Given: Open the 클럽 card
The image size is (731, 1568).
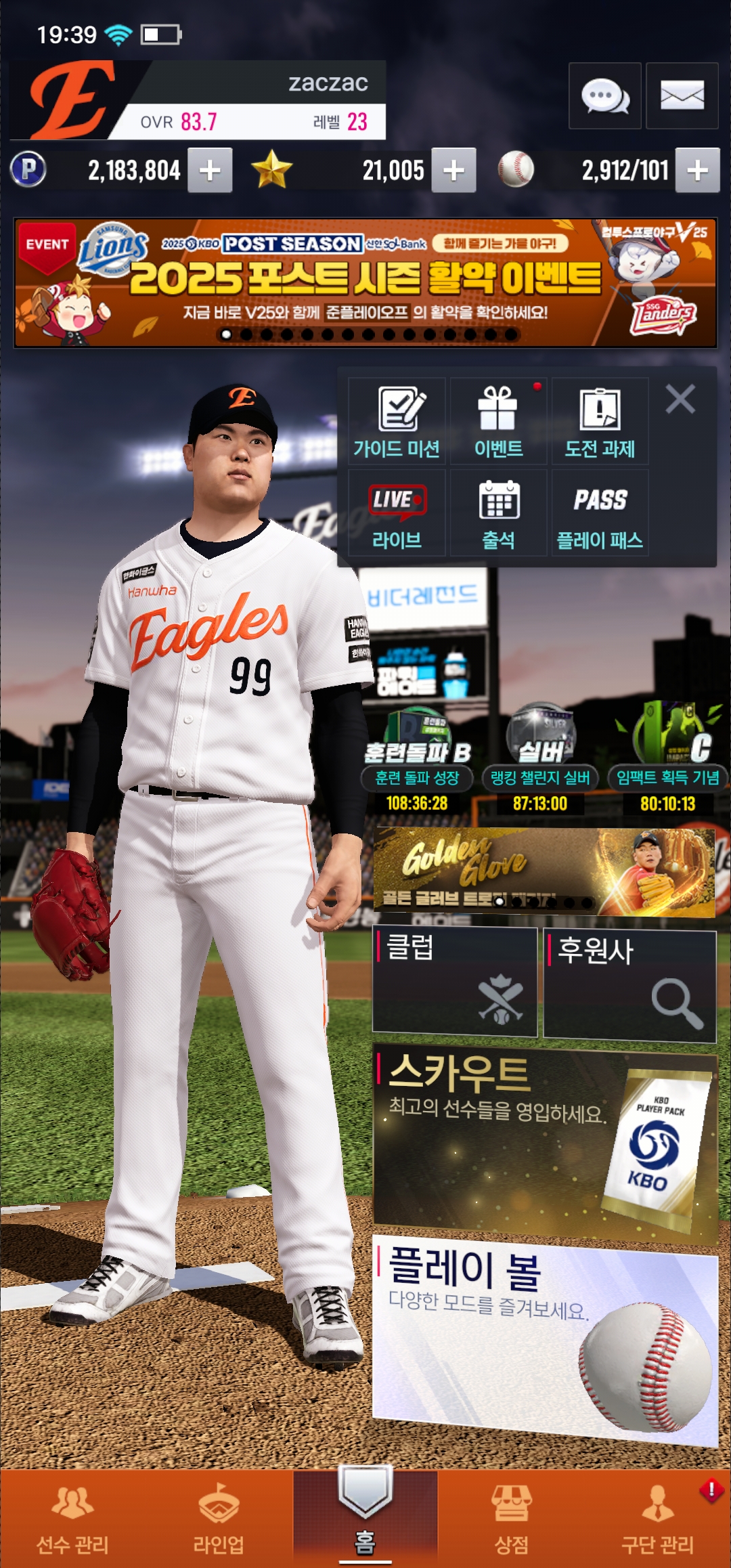Looking at the screenshot, I should (x=455, y=982).
